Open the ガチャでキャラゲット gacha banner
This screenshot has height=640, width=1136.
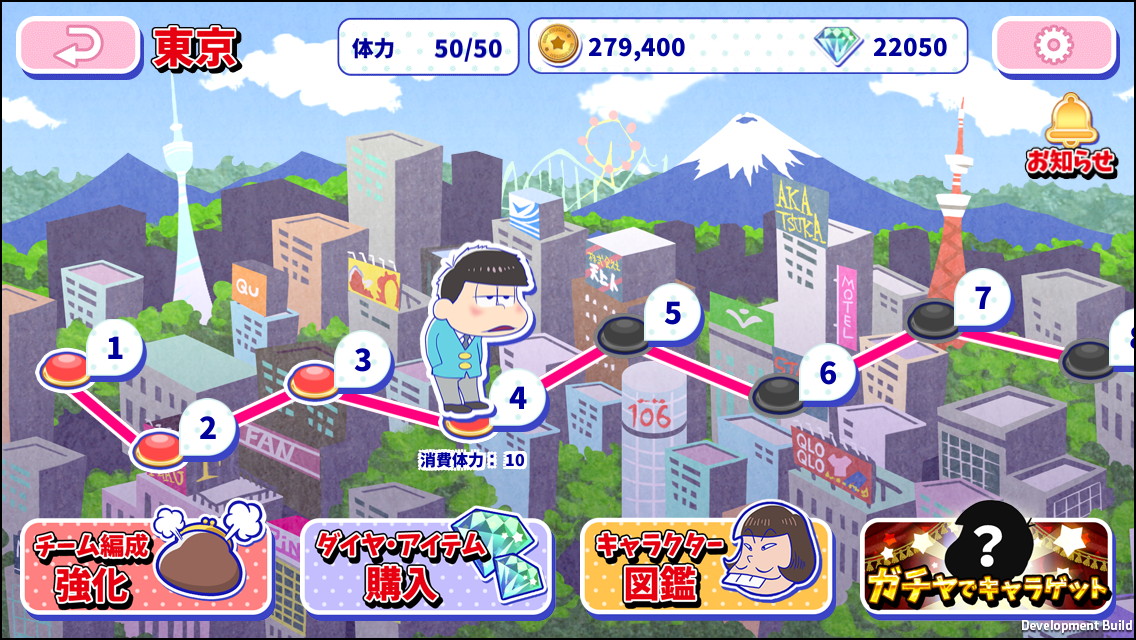[986, 565]
